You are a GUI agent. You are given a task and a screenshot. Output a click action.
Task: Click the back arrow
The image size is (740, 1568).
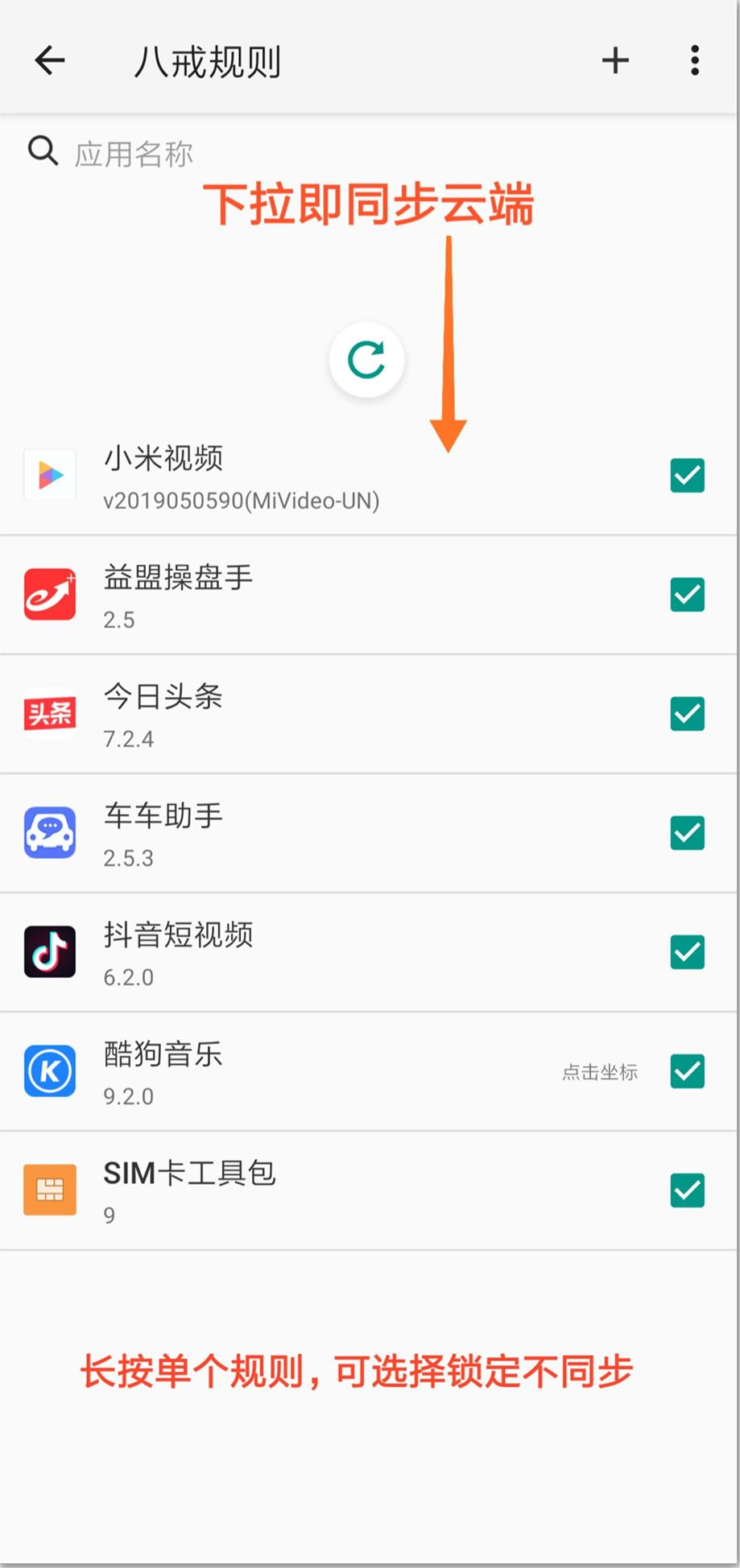[x=49, y=60]
